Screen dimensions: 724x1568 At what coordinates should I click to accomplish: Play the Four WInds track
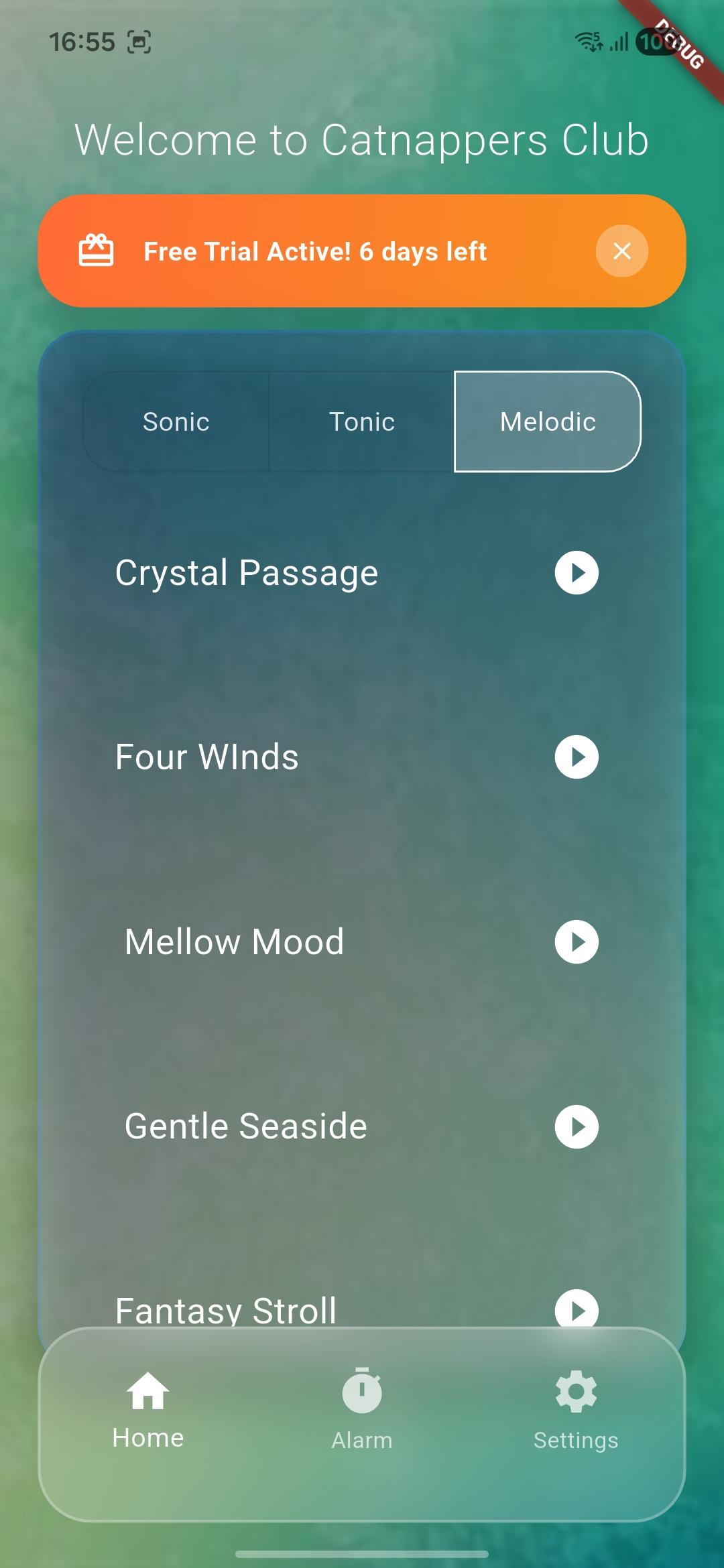pos(575,757)
